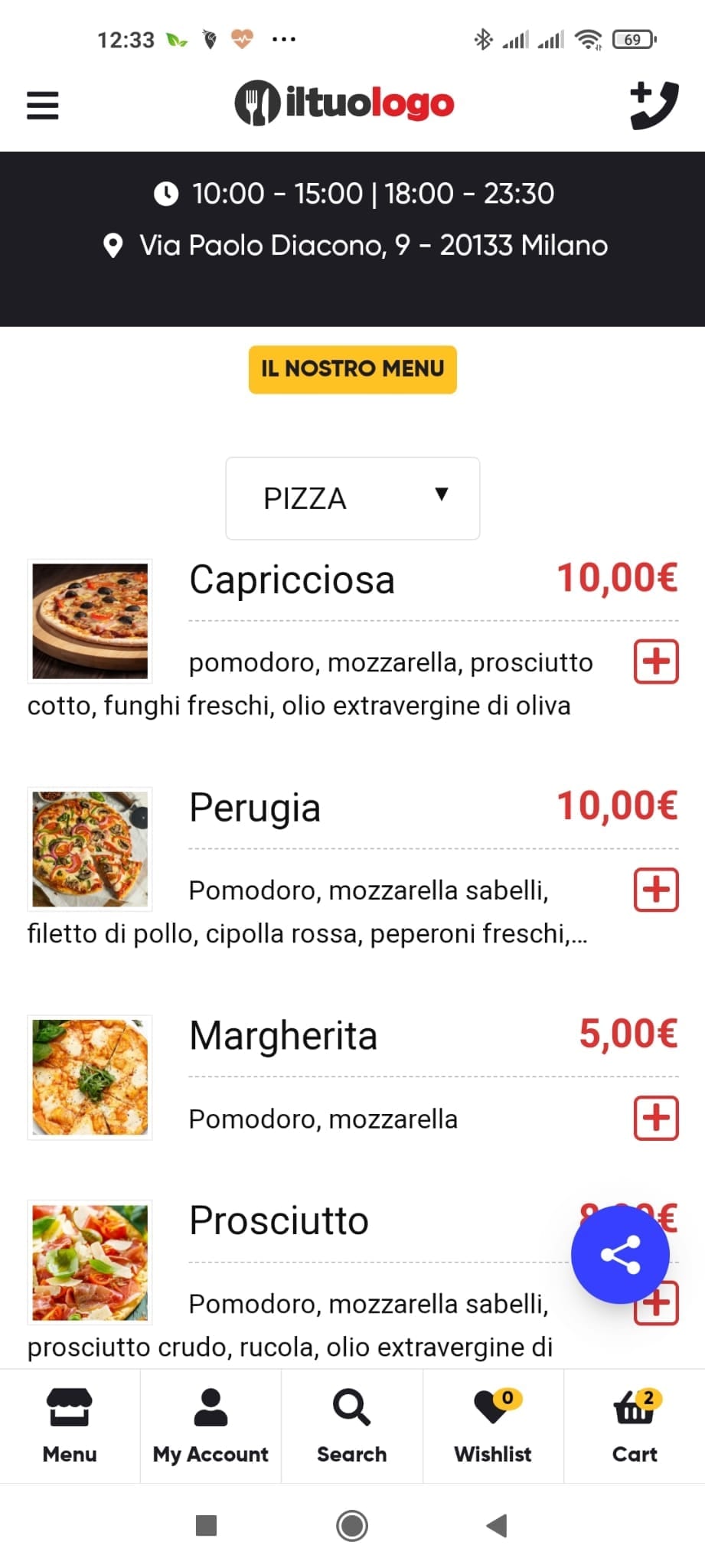This screenshot has width=705, height=1568.
Task: Tap the dropdown arrow next to PIZZA
Action: pos(442,496)
